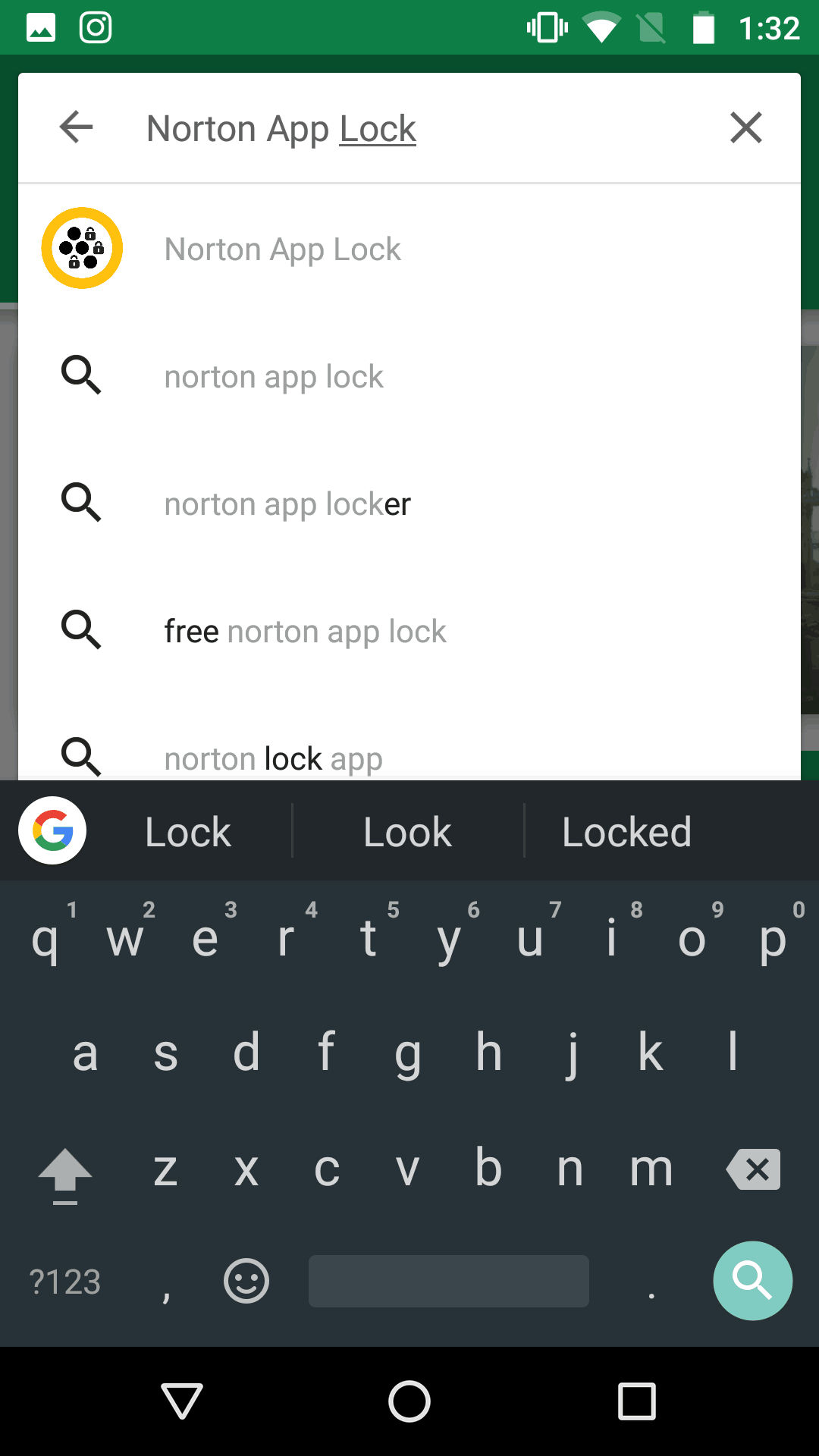
Task: Go back using the search bar arrow
Action: coord(77,127)
